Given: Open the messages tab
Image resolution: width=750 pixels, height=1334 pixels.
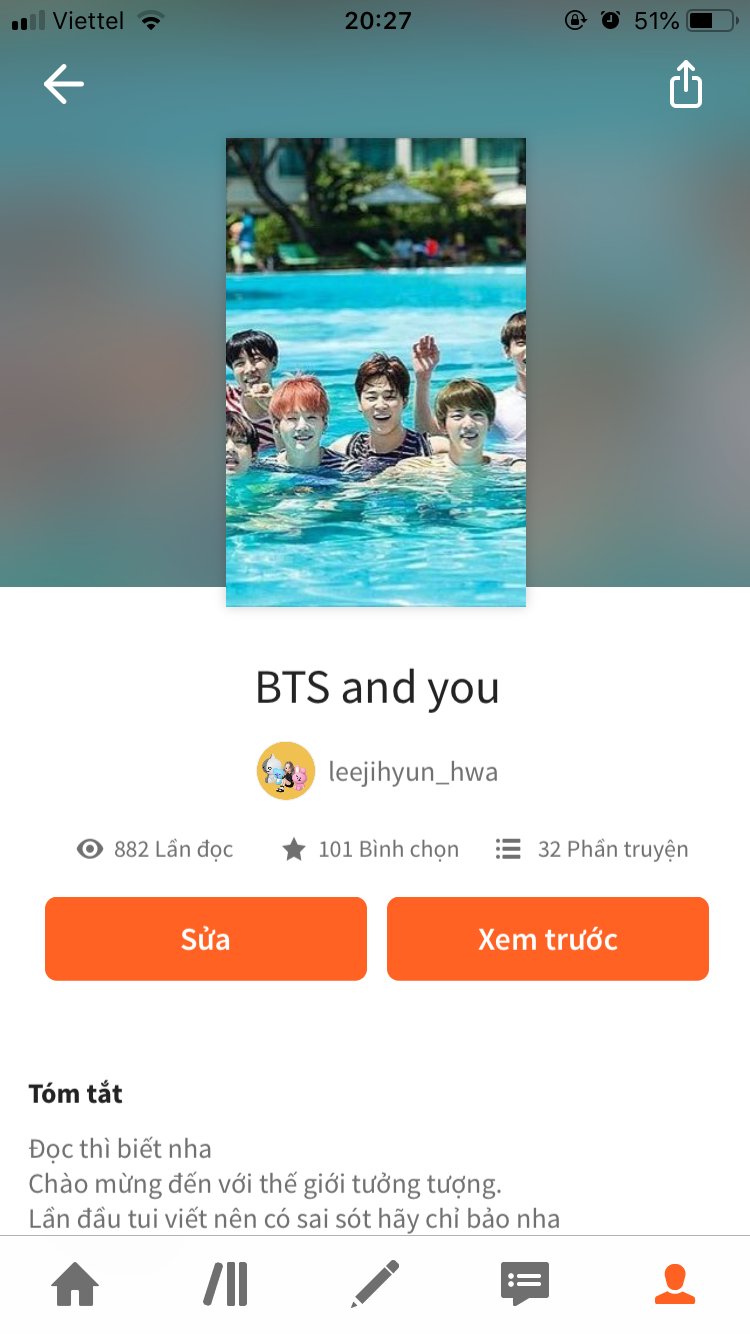Looking at the screenshot, I should [x=525, y=1284].
